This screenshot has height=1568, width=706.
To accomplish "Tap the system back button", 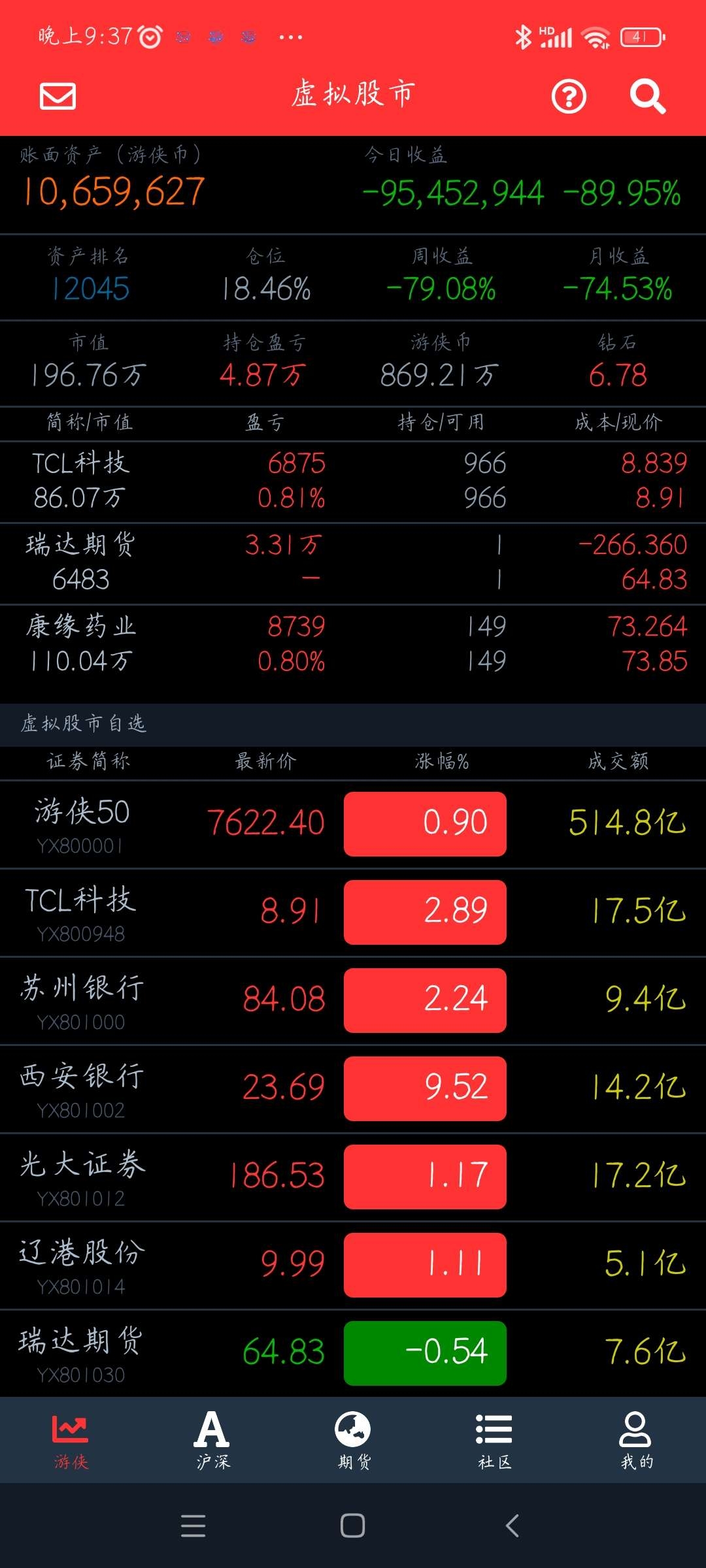I will click(x=513, y=1526).
